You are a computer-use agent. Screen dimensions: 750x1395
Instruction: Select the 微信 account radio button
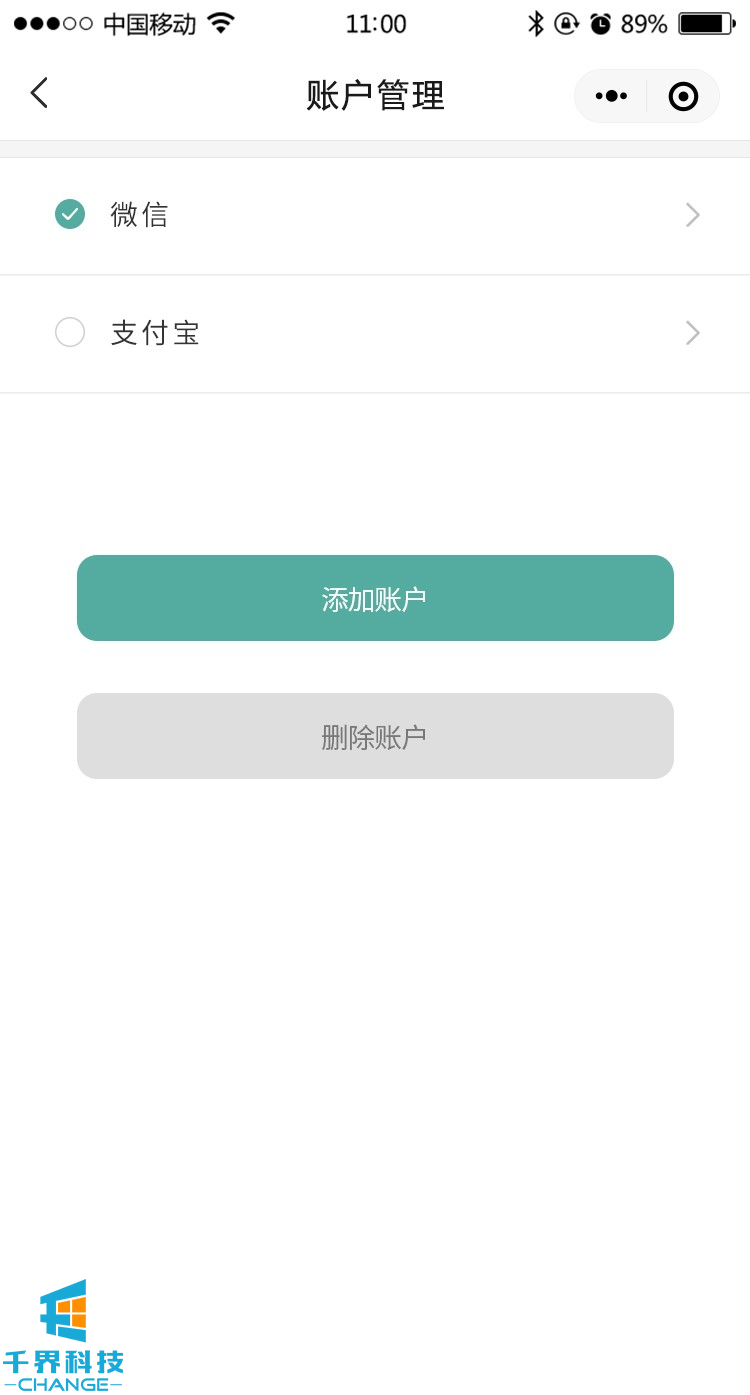(x=70, y=214)
